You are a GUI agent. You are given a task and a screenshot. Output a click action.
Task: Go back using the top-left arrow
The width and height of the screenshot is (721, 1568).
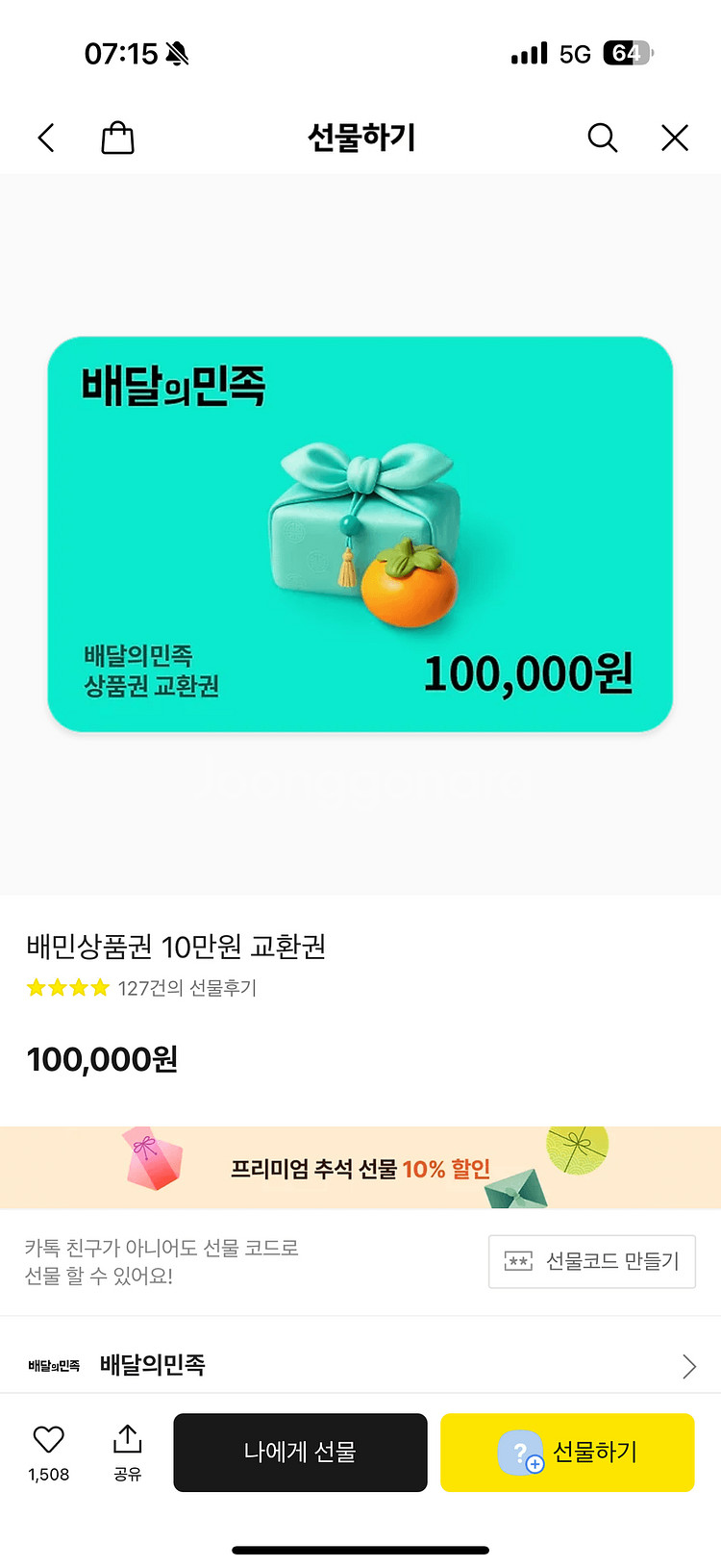tap(46, 138)
